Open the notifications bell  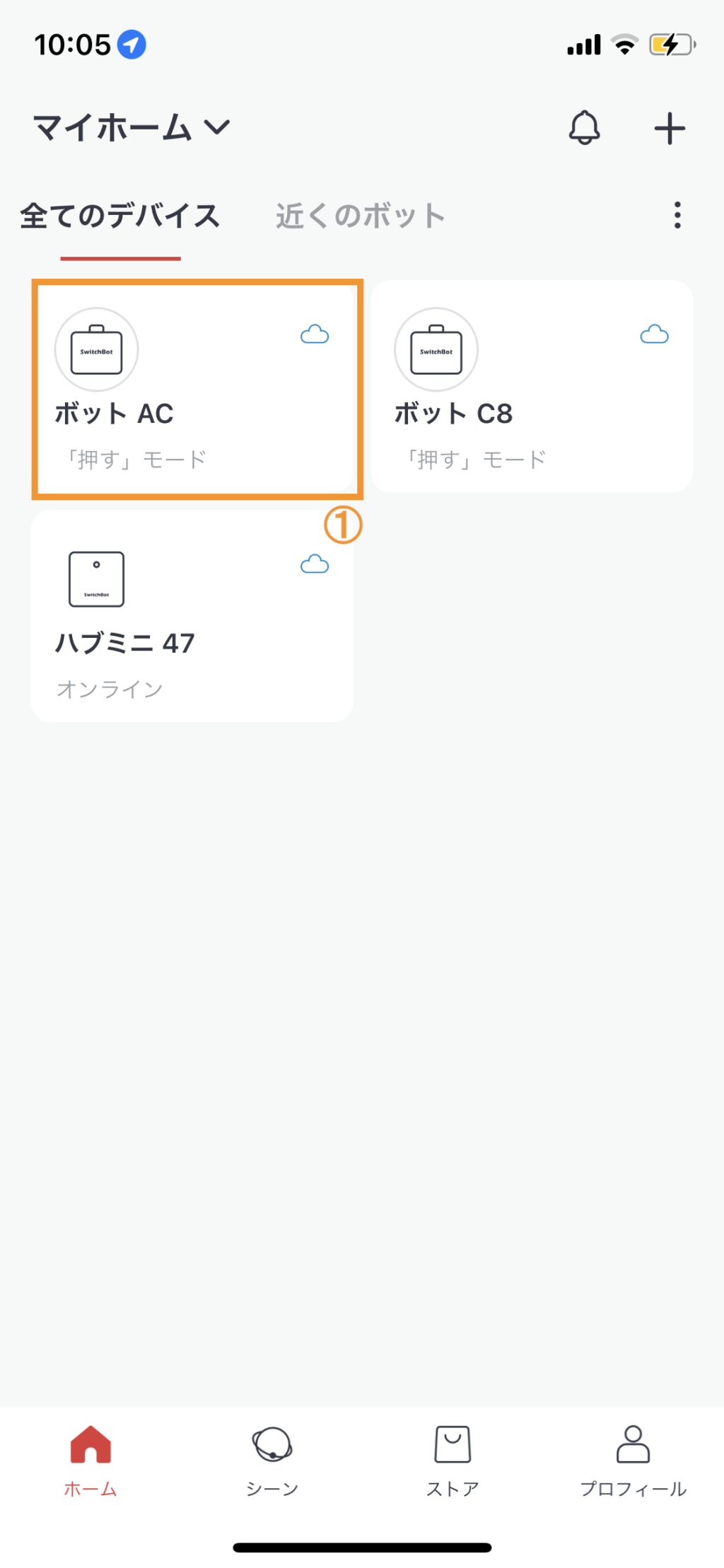pos(584,128)
